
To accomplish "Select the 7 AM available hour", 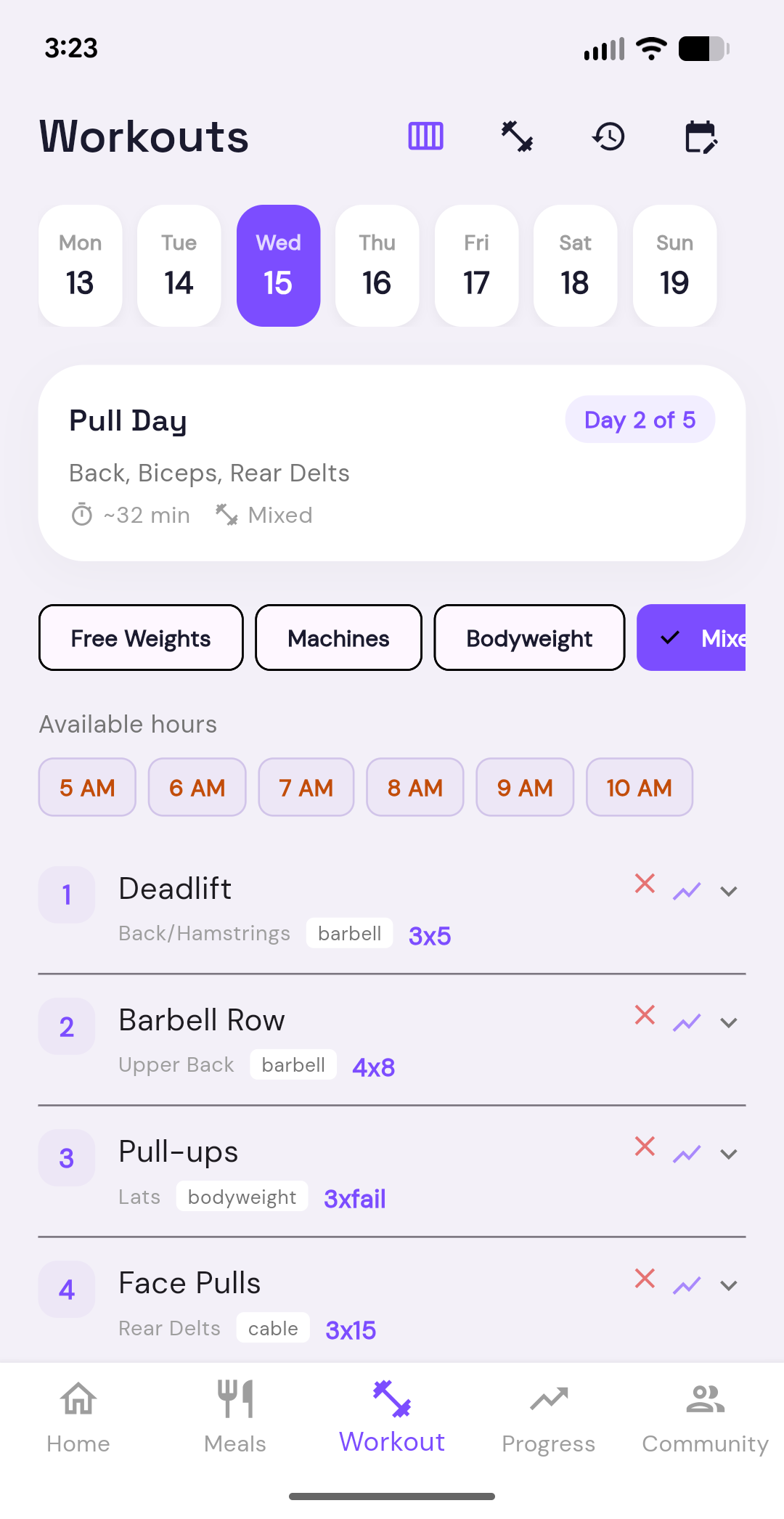I will tap(306, 787).
